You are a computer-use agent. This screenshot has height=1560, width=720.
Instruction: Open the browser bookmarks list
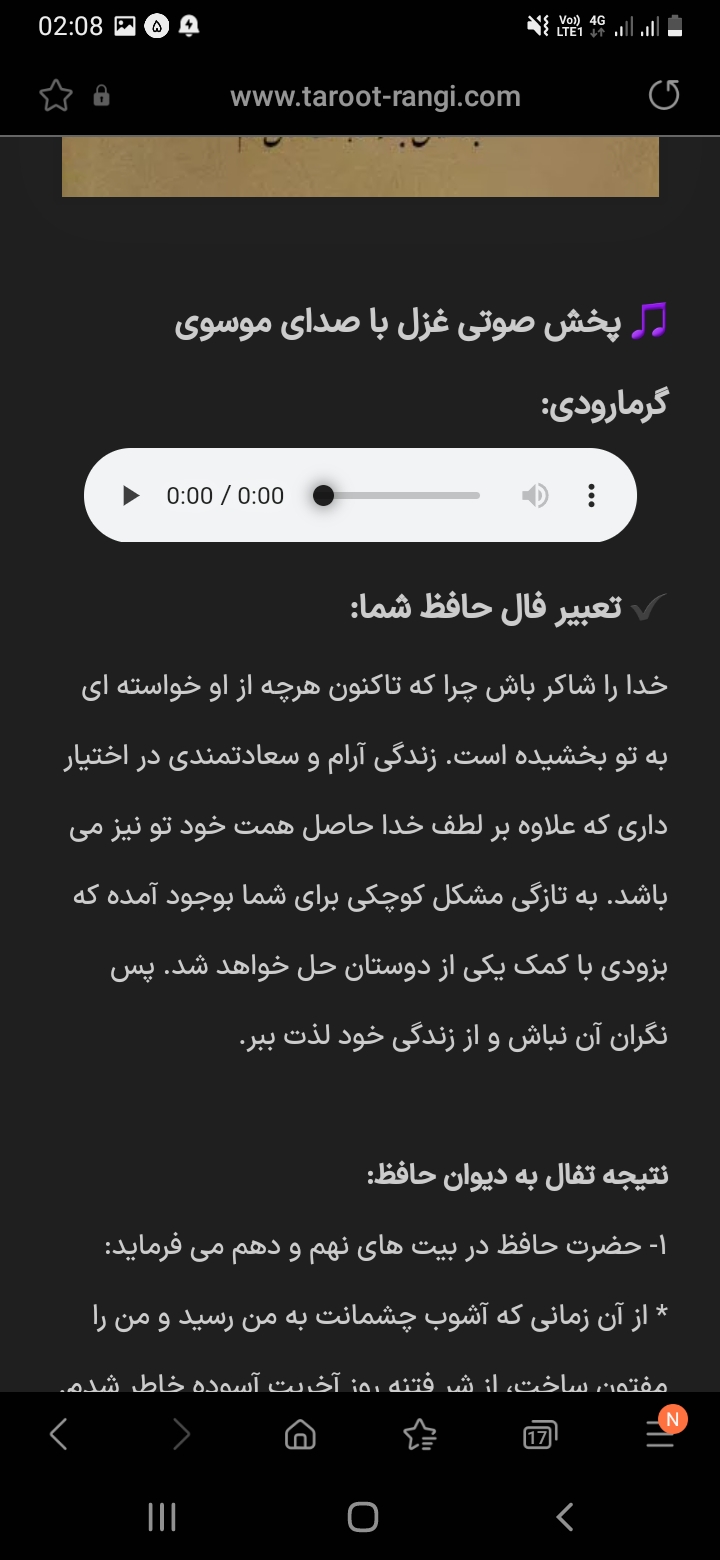[420, 1436]
